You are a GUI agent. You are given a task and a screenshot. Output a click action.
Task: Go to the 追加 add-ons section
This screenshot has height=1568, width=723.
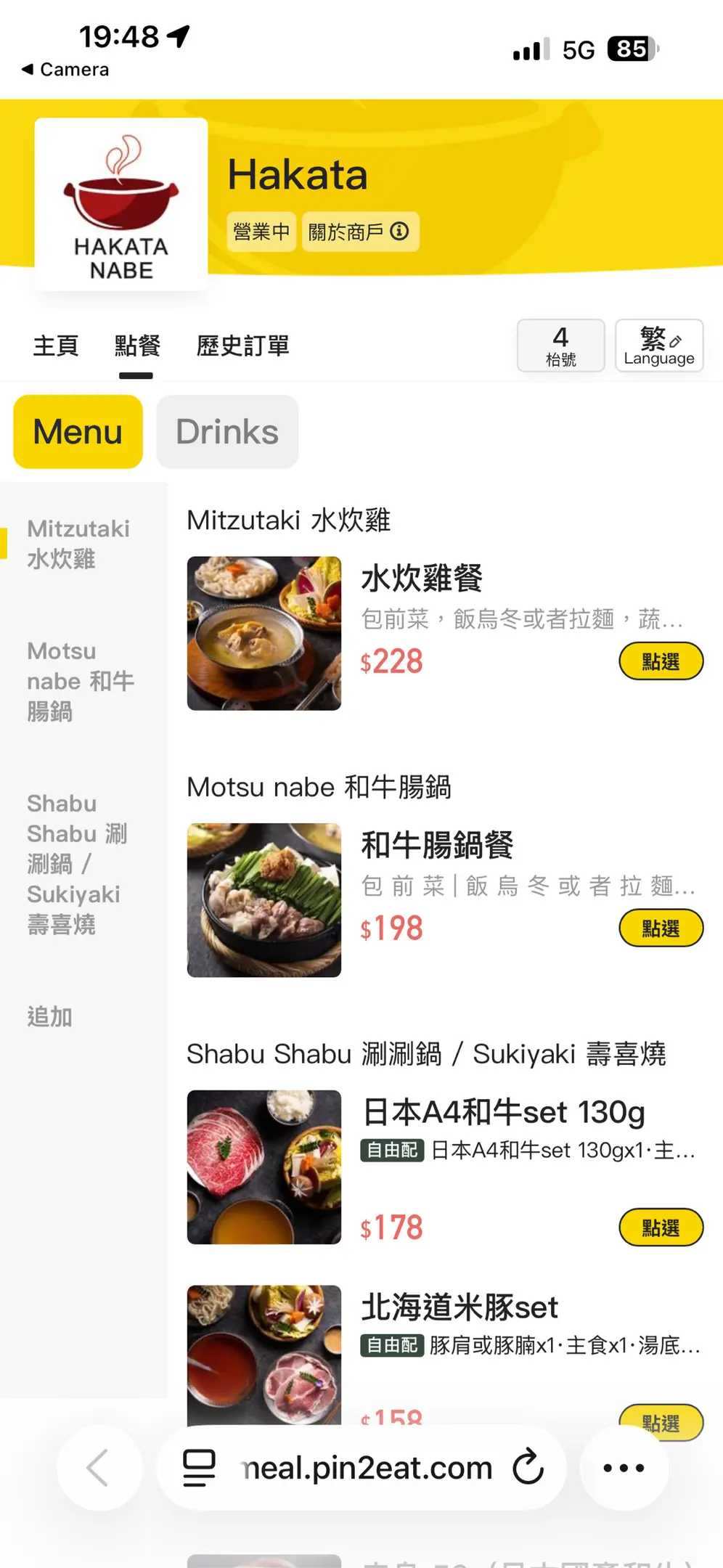(49, 1017)
